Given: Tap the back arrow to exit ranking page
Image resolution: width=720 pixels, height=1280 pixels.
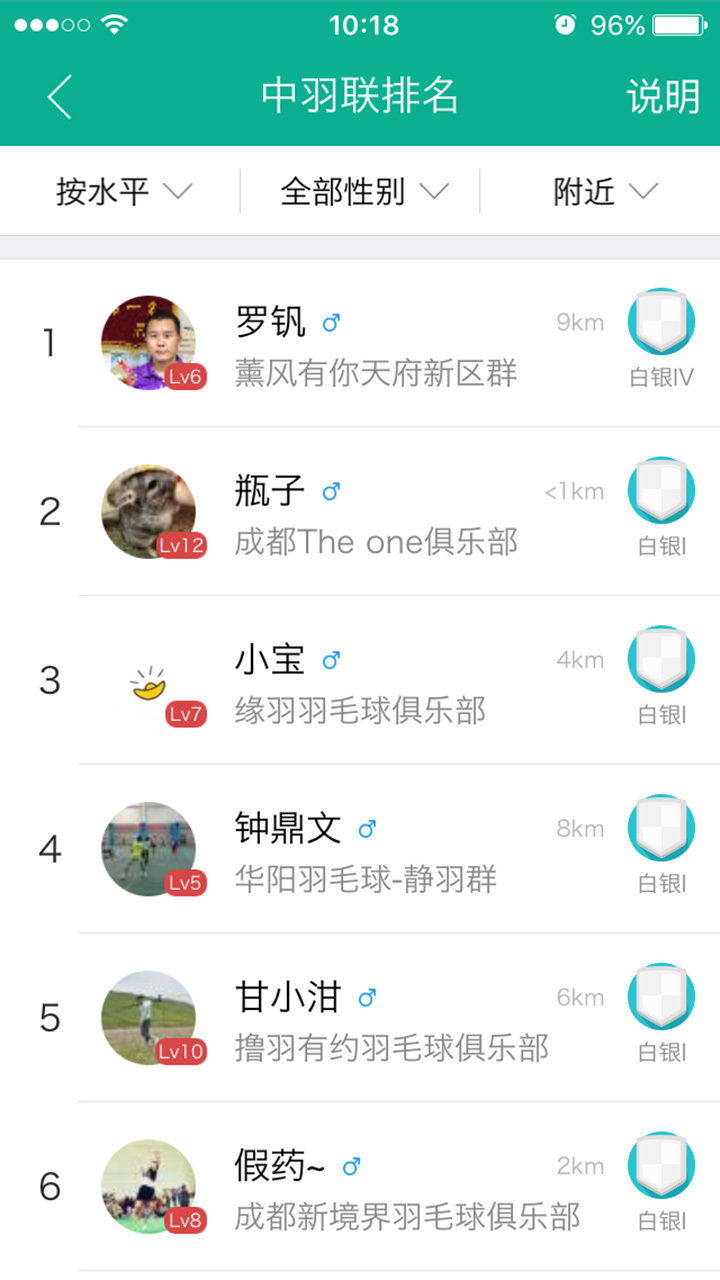Looking at the screenshot, I should click(57, 97).
